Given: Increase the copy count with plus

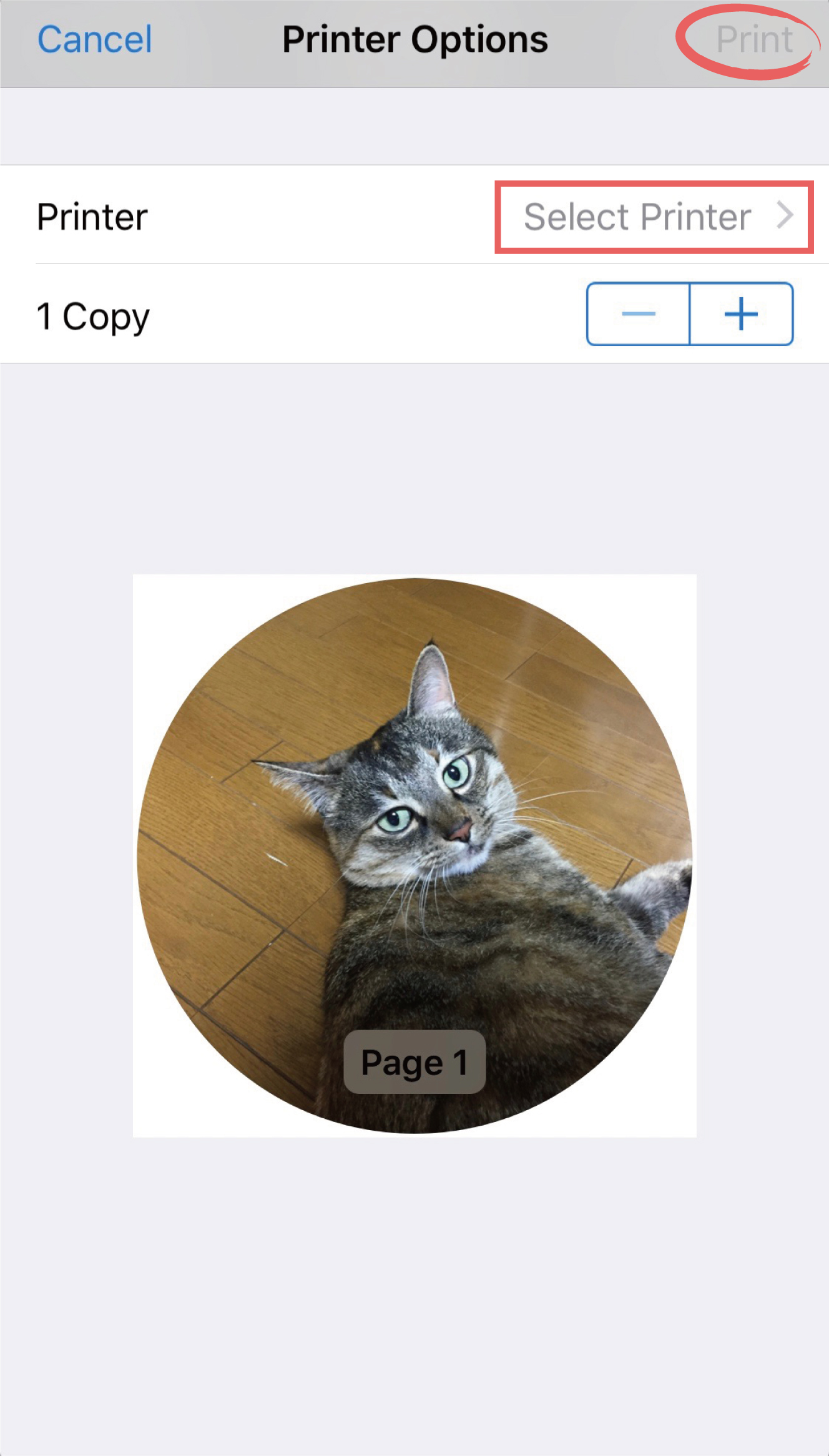Looking at the screenshot, I should point(741,314).
